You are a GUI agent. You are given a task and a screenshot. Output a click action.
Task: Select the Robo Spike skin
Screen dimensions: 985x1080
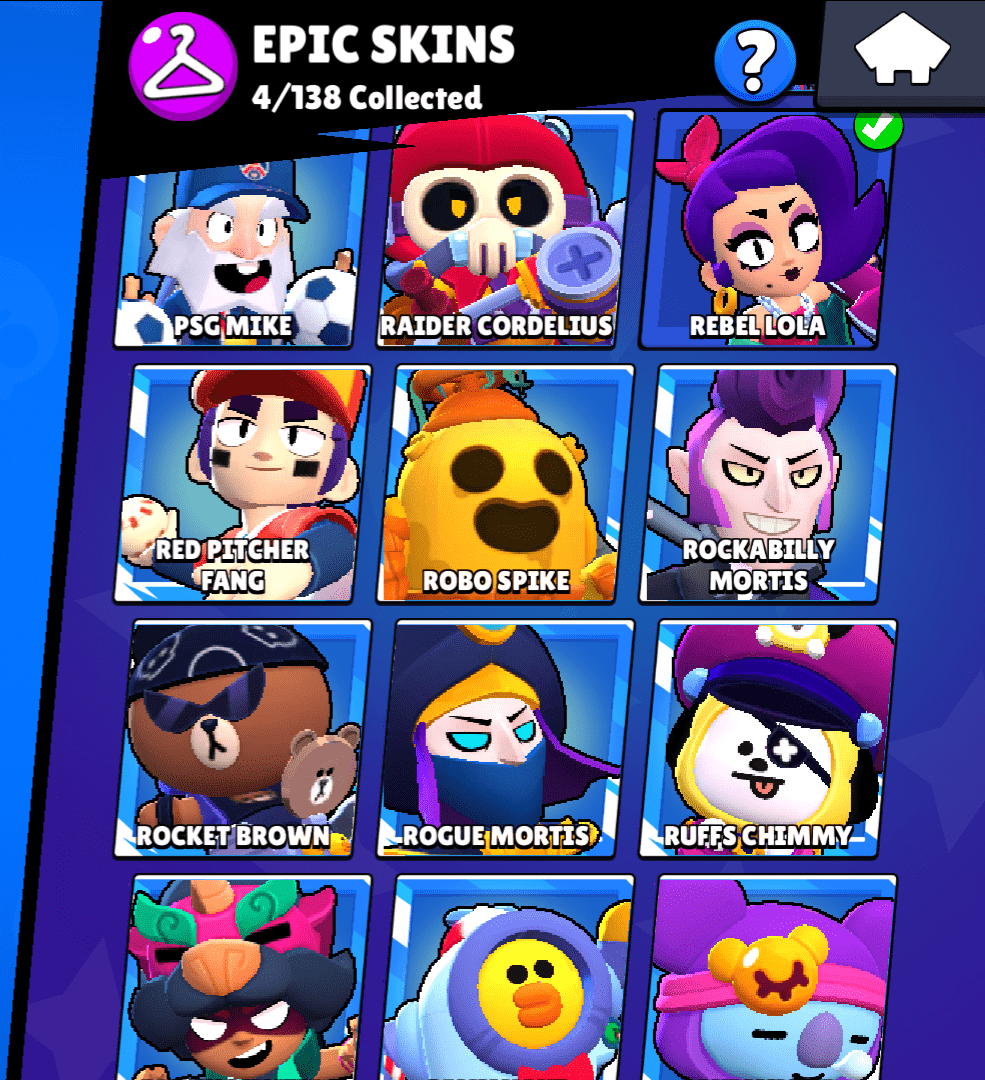pyautogui.click(x=505, y=485)
